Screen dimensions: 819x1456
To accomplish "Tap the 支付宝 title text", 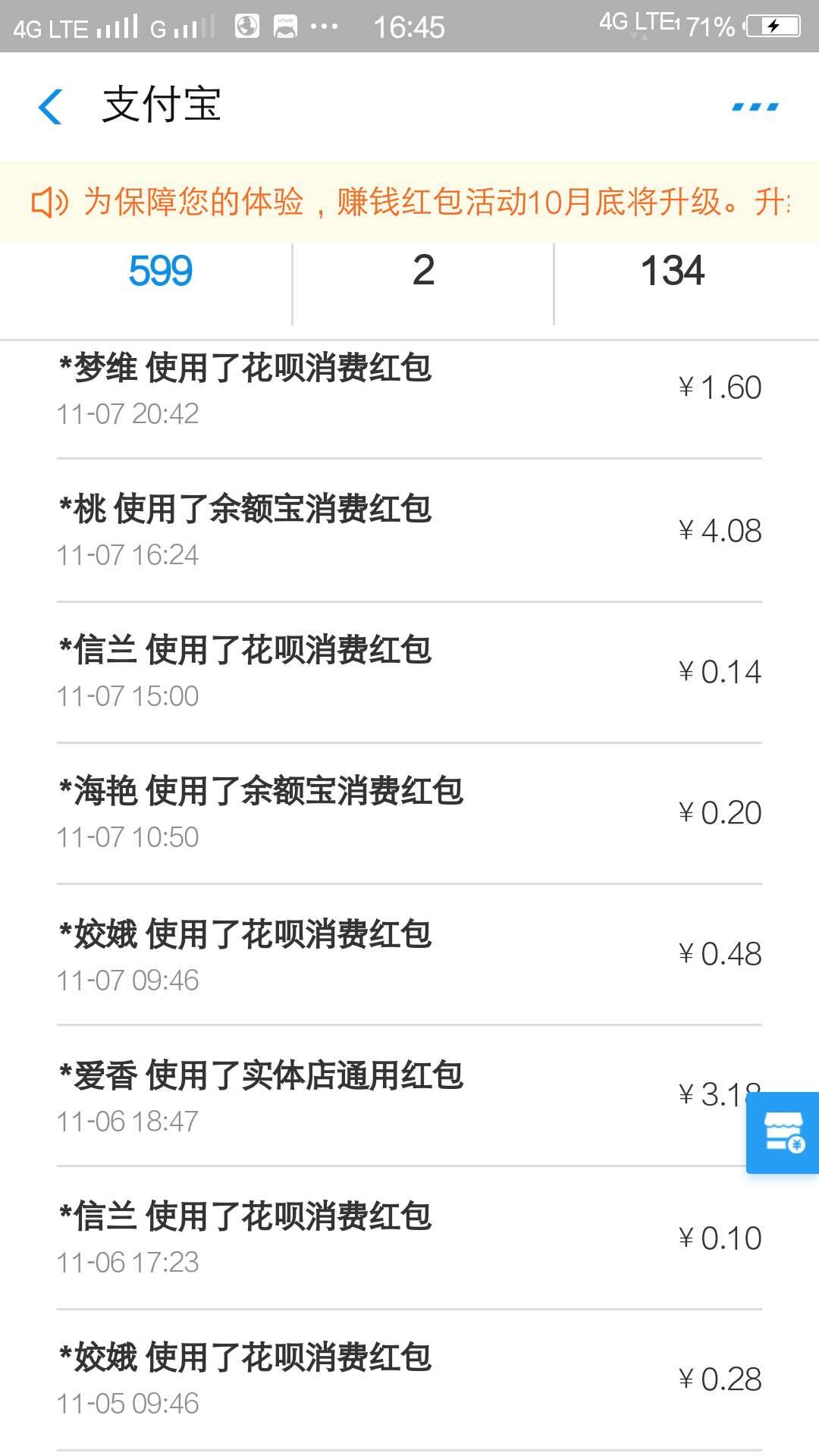I will point(162,108).
